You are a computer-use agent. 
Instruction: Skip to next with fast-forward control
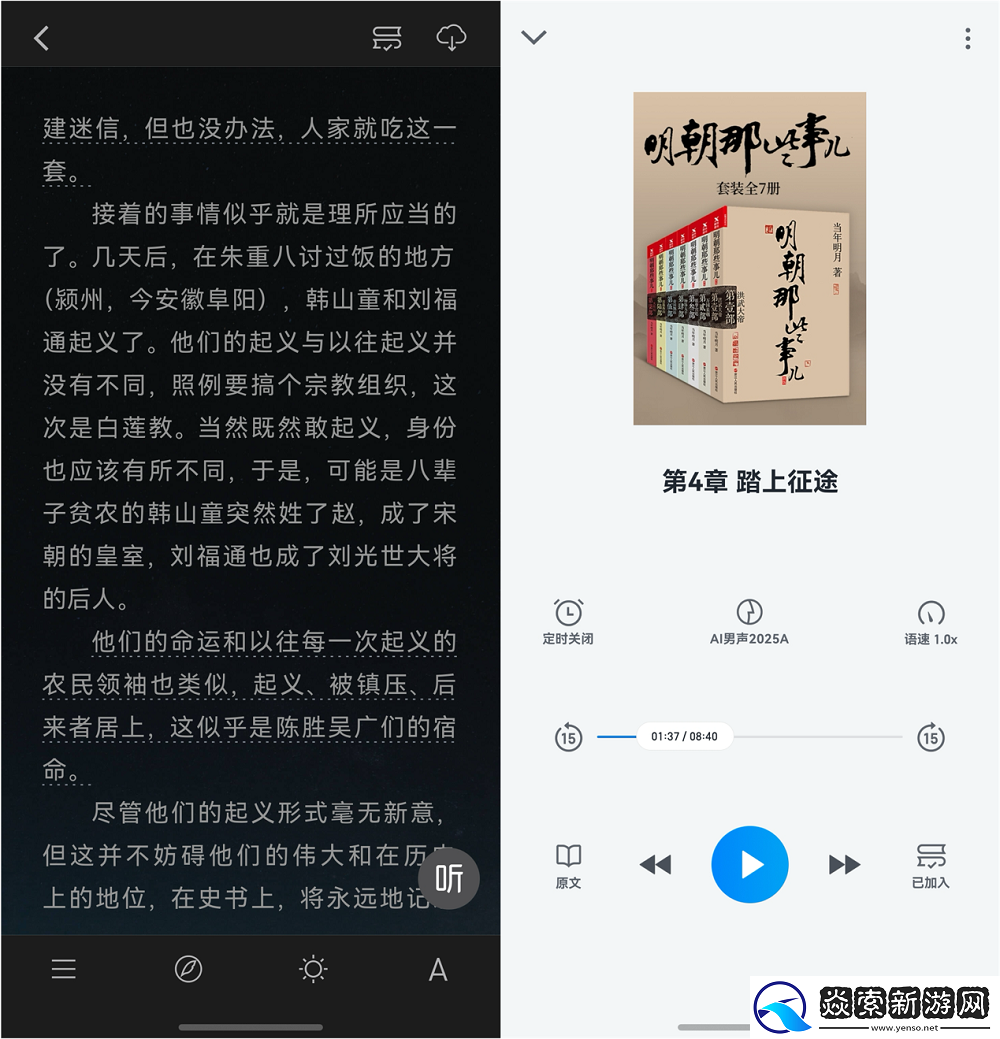click(x=843, y=864)
